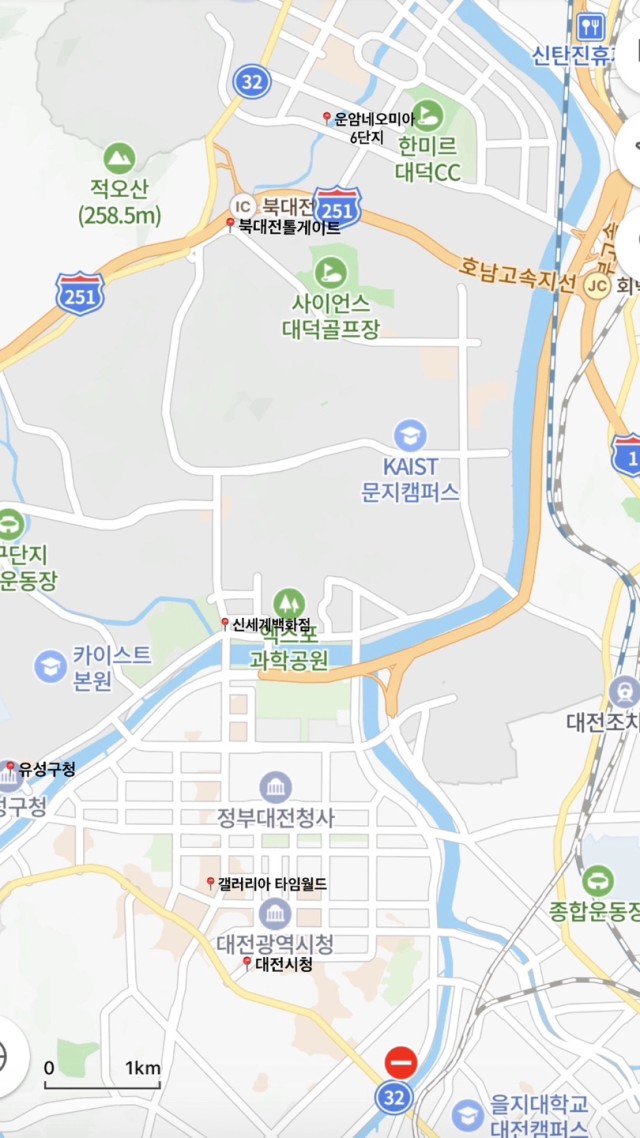Open the KAIST 문지캠퍼스 place marker

410,436
